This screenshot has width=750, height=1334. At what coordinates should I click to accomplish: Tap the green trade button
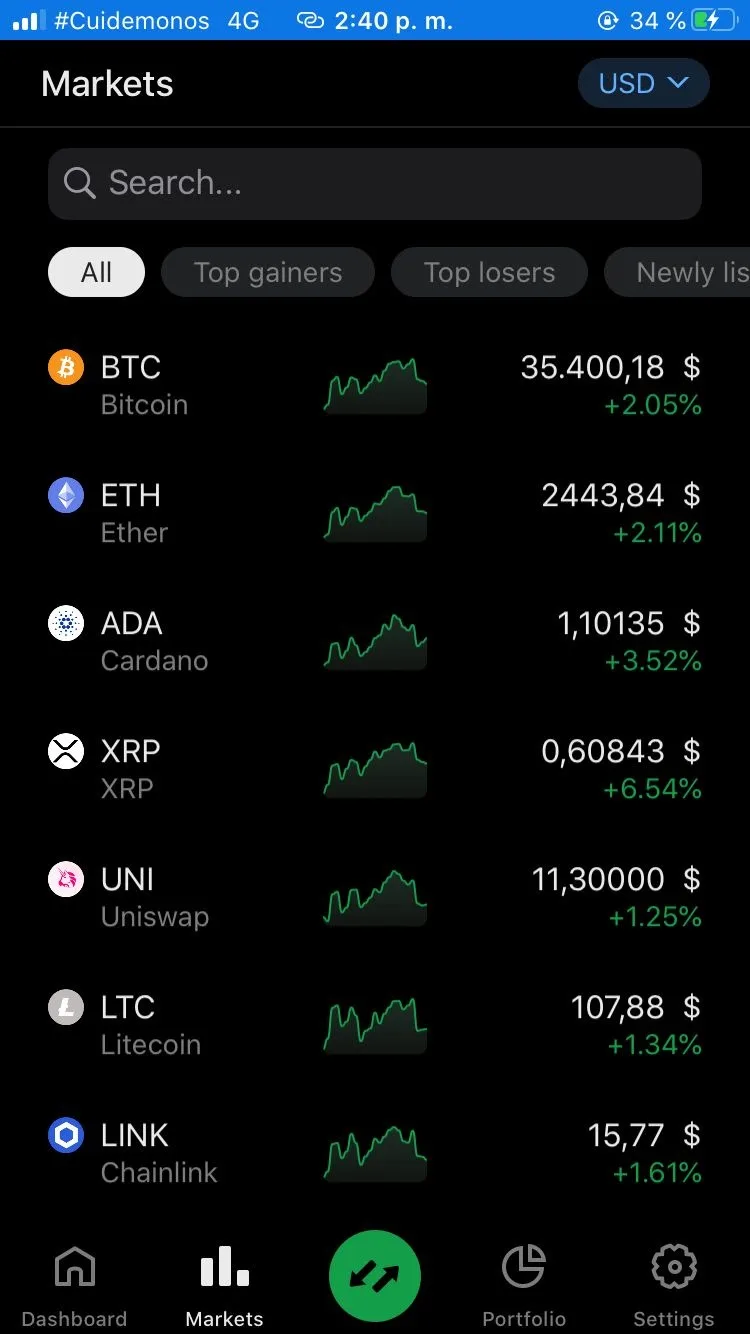click(375, 1276)
